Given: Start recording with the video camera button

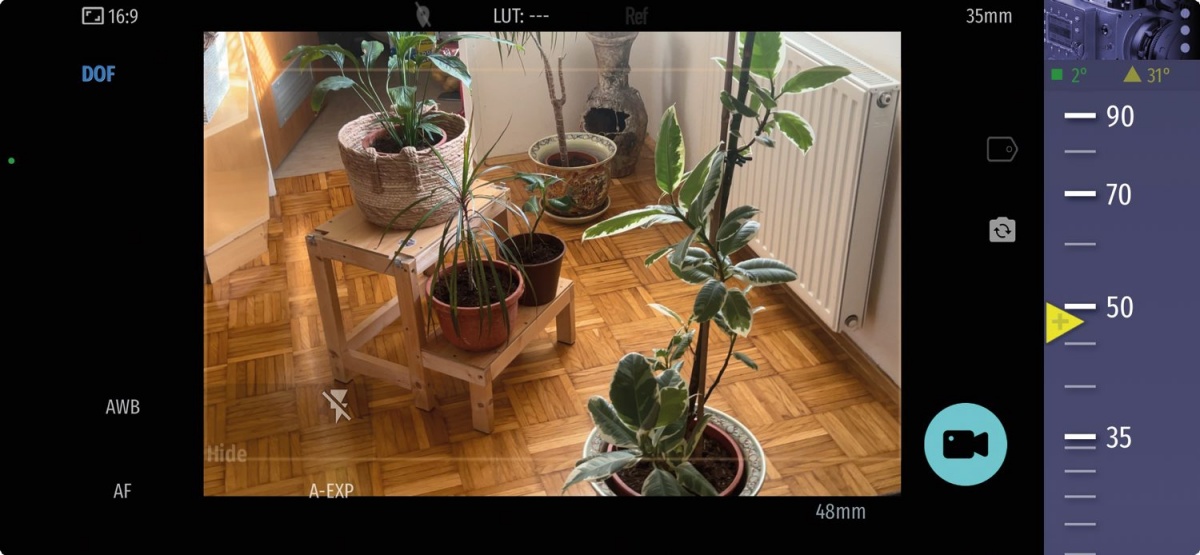Looking at the screenshot, I should [x=965, y=445].
